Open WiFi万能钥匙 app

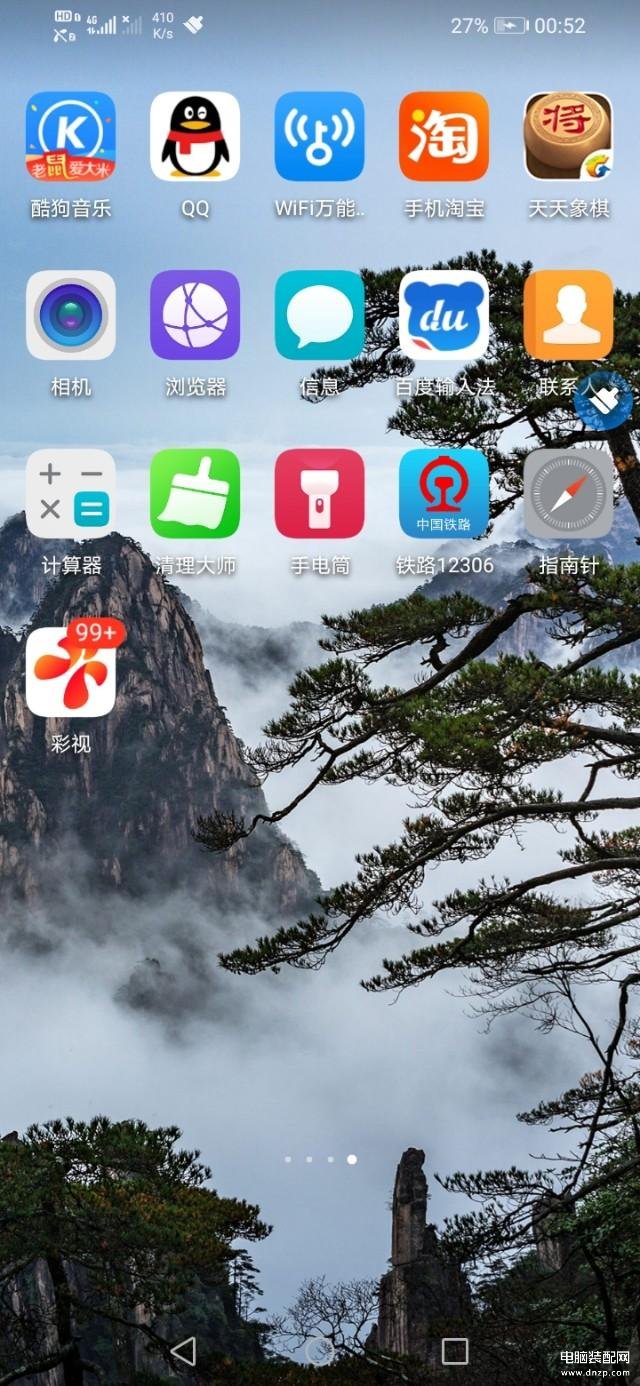pos(319,137)
